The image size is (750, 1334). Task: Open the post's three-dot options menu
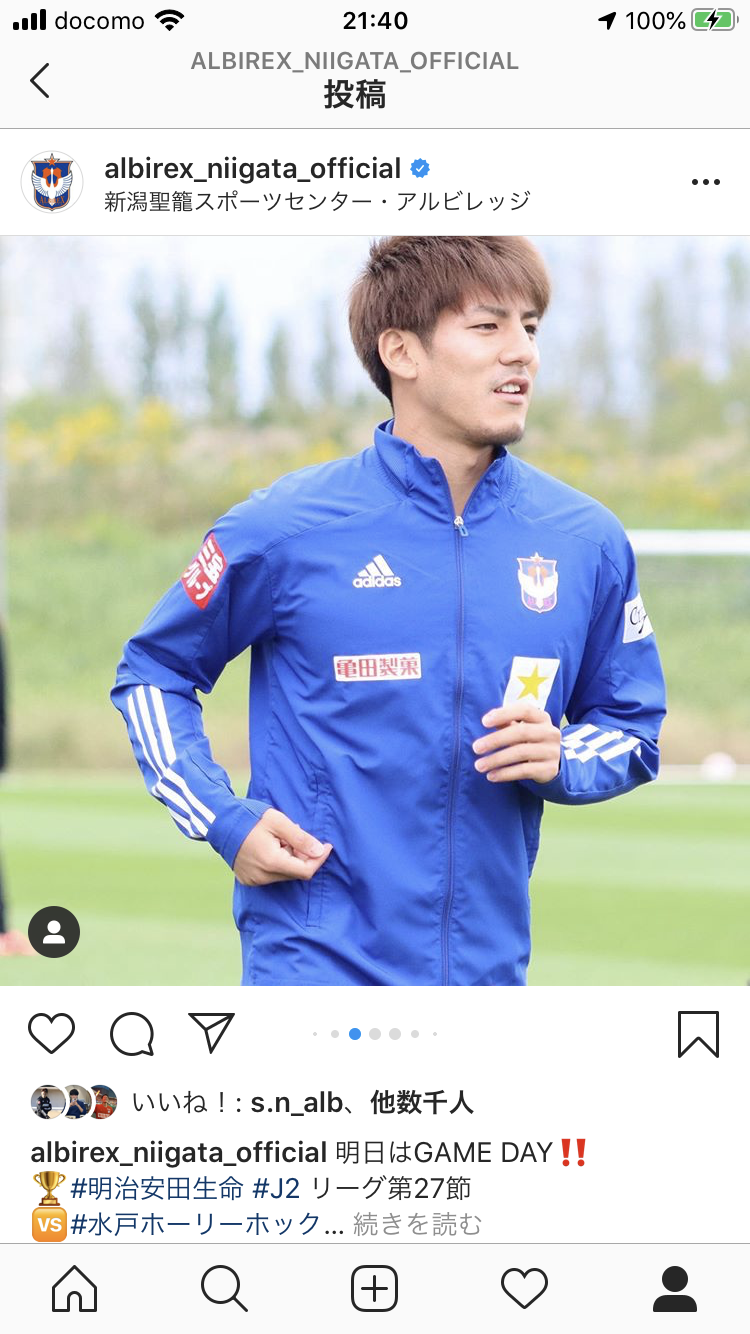pyautogui.click(x=705, y=182)
